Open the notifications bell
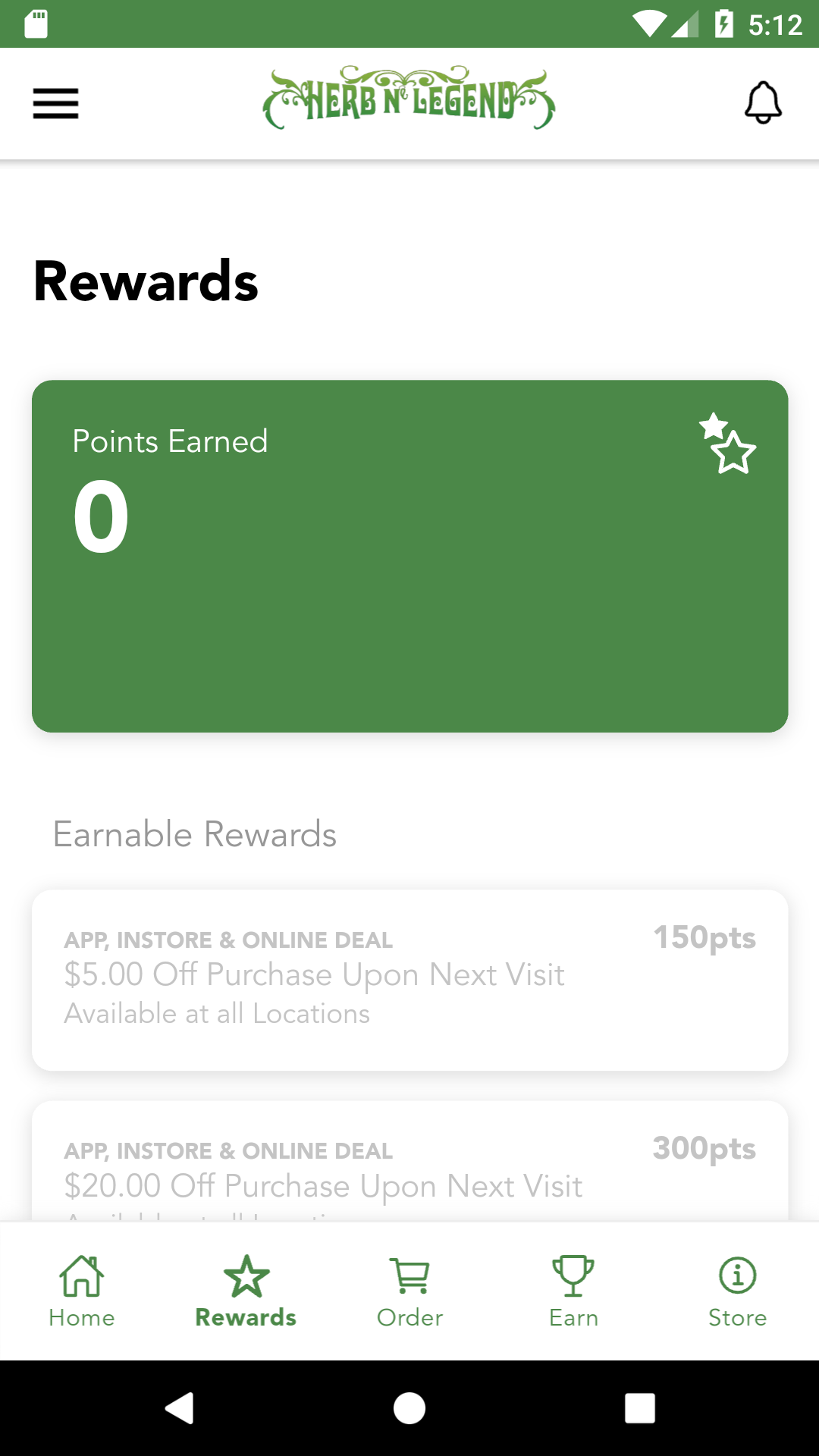The image size is (819, 1456). click(x=763, y=103)
